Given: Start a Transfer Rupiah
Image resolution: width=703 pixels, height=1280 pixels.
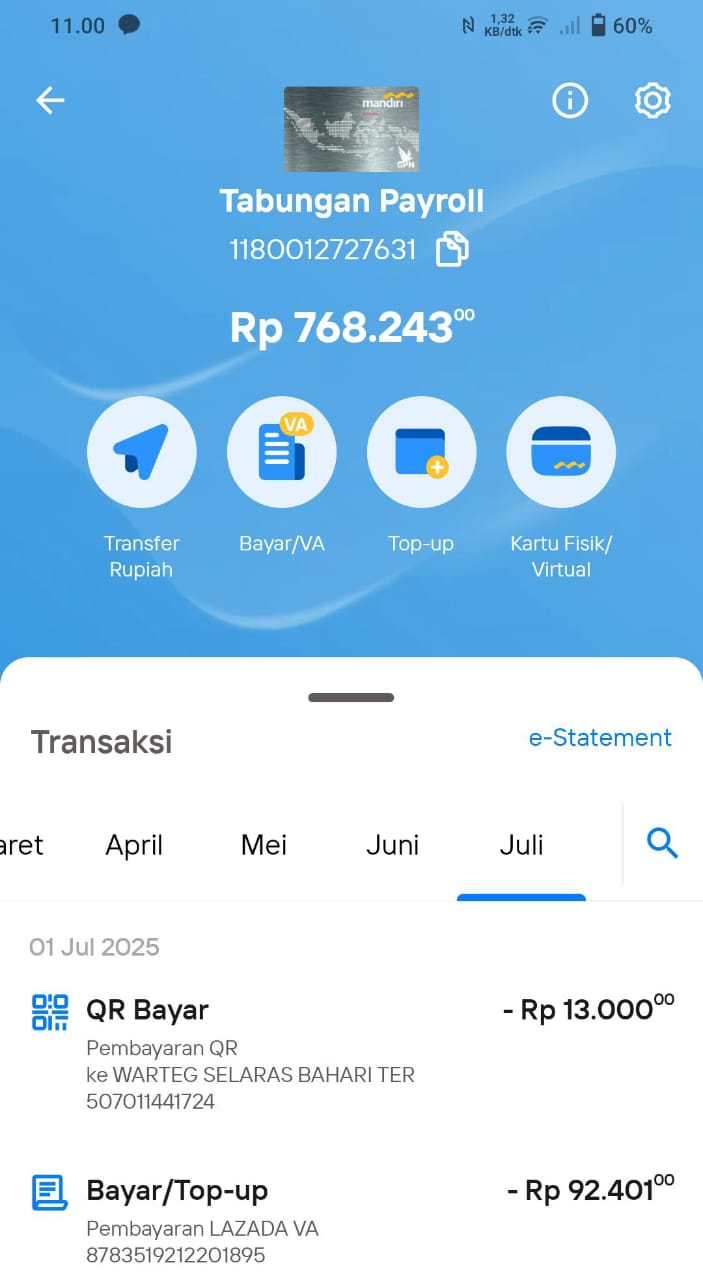Looking at the screenshot, I should click(x=142, y=452).
